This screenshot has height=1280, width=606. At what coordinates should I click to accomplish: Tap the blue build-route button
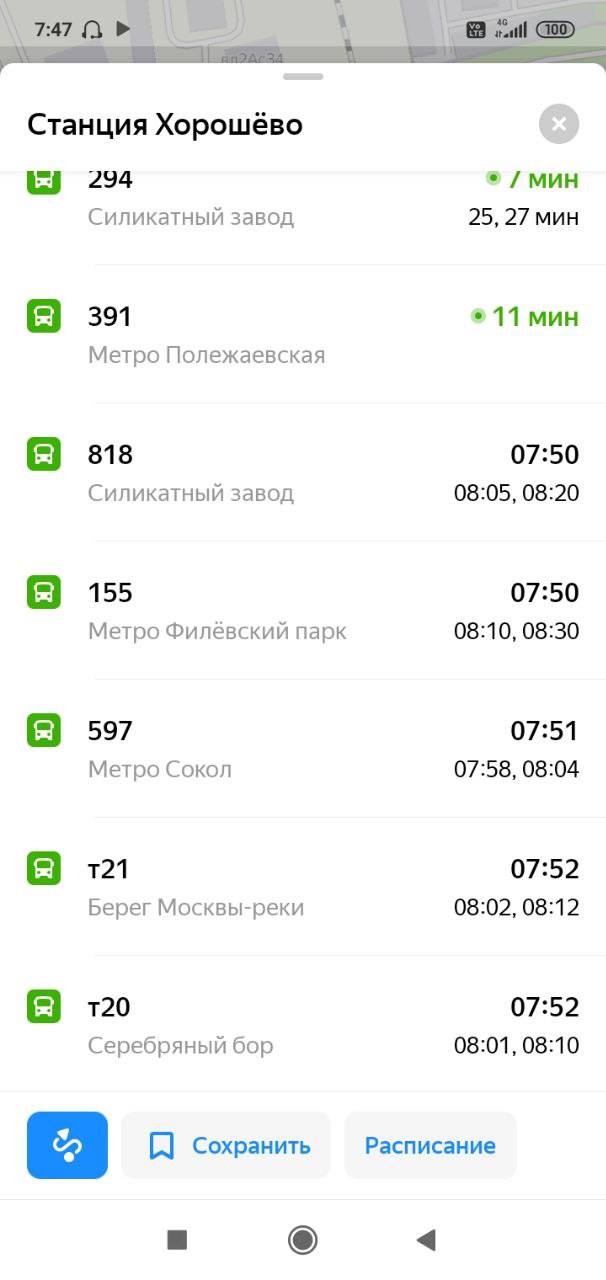[67, 1145]
